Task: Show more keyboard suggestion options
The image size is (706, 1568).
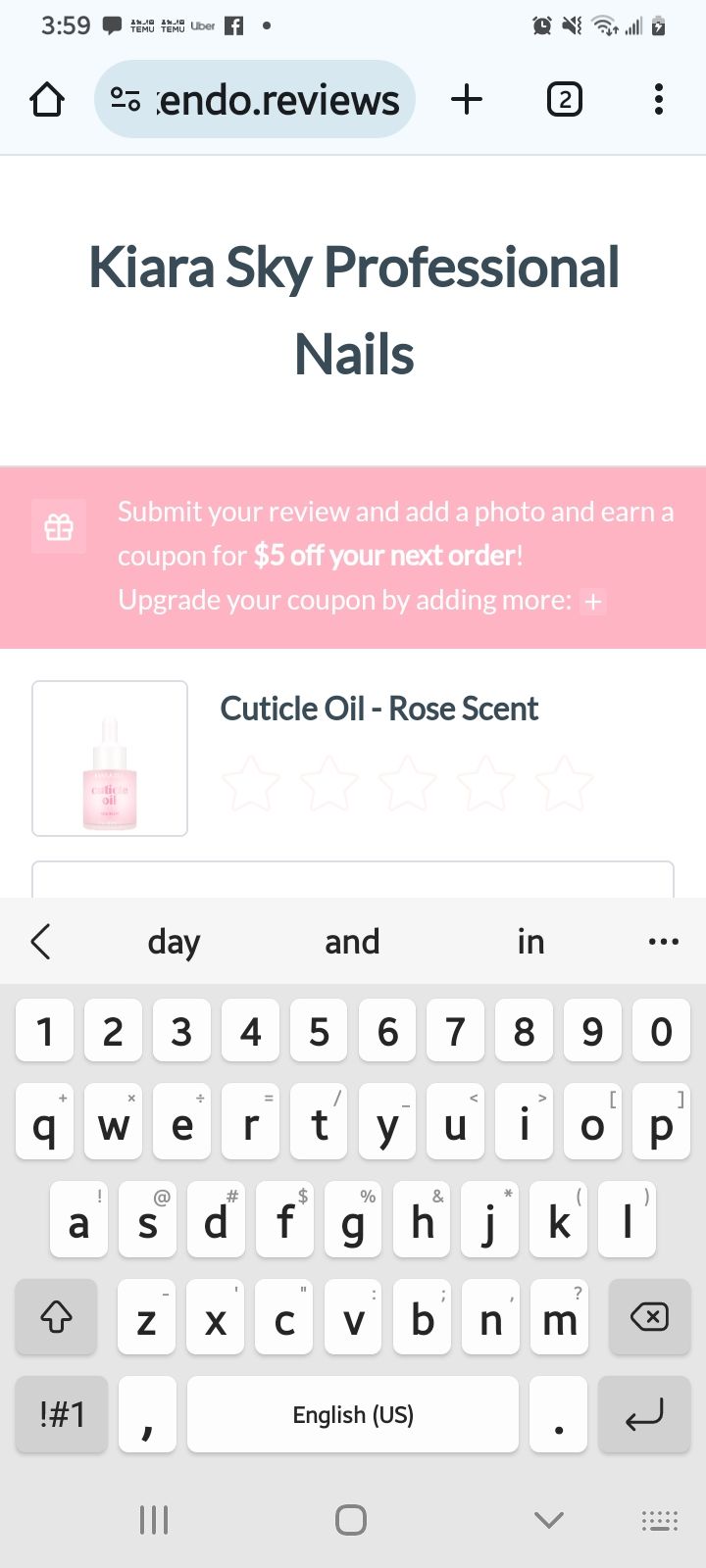Action: tap(664, 942)
